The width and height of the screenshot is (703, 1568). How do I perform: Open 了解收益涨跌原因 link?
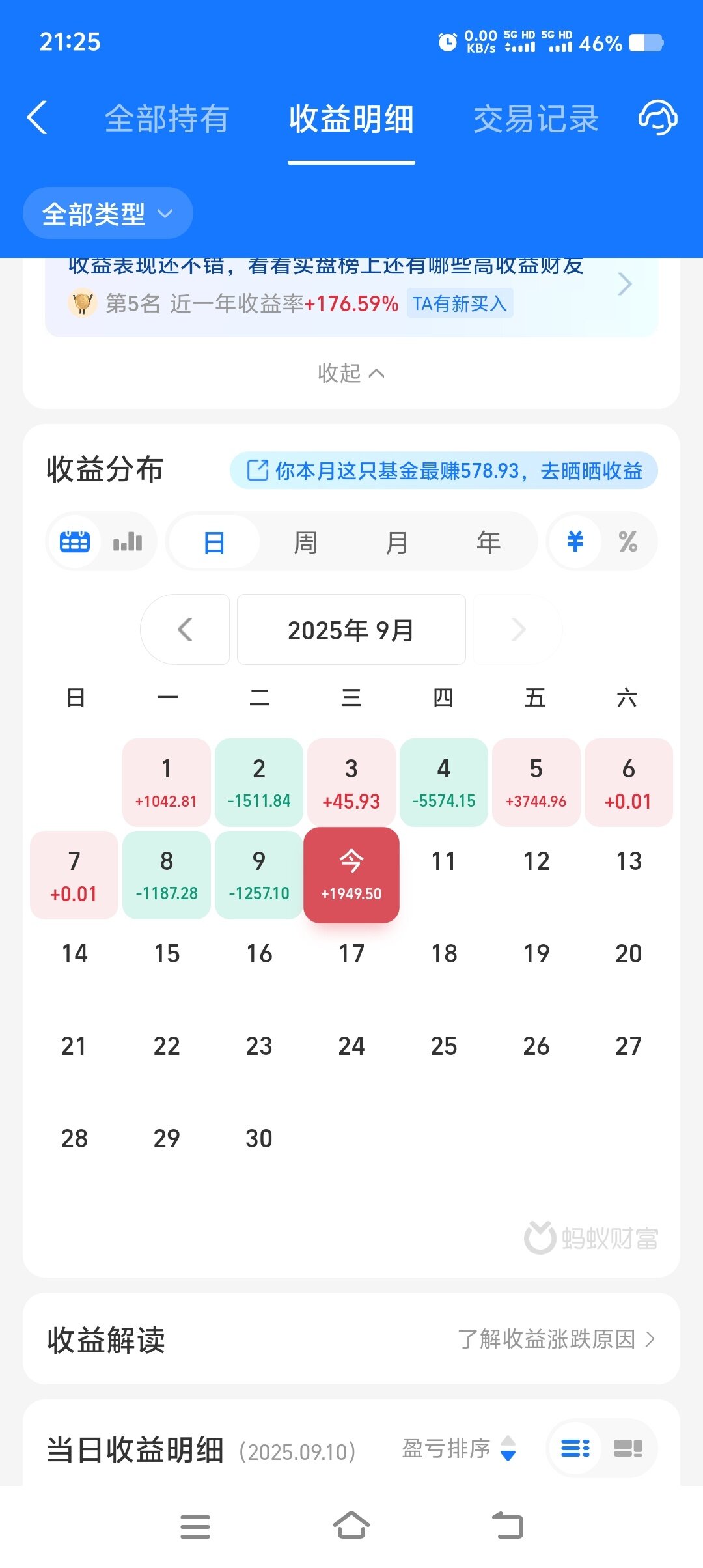click(555, 1339)
